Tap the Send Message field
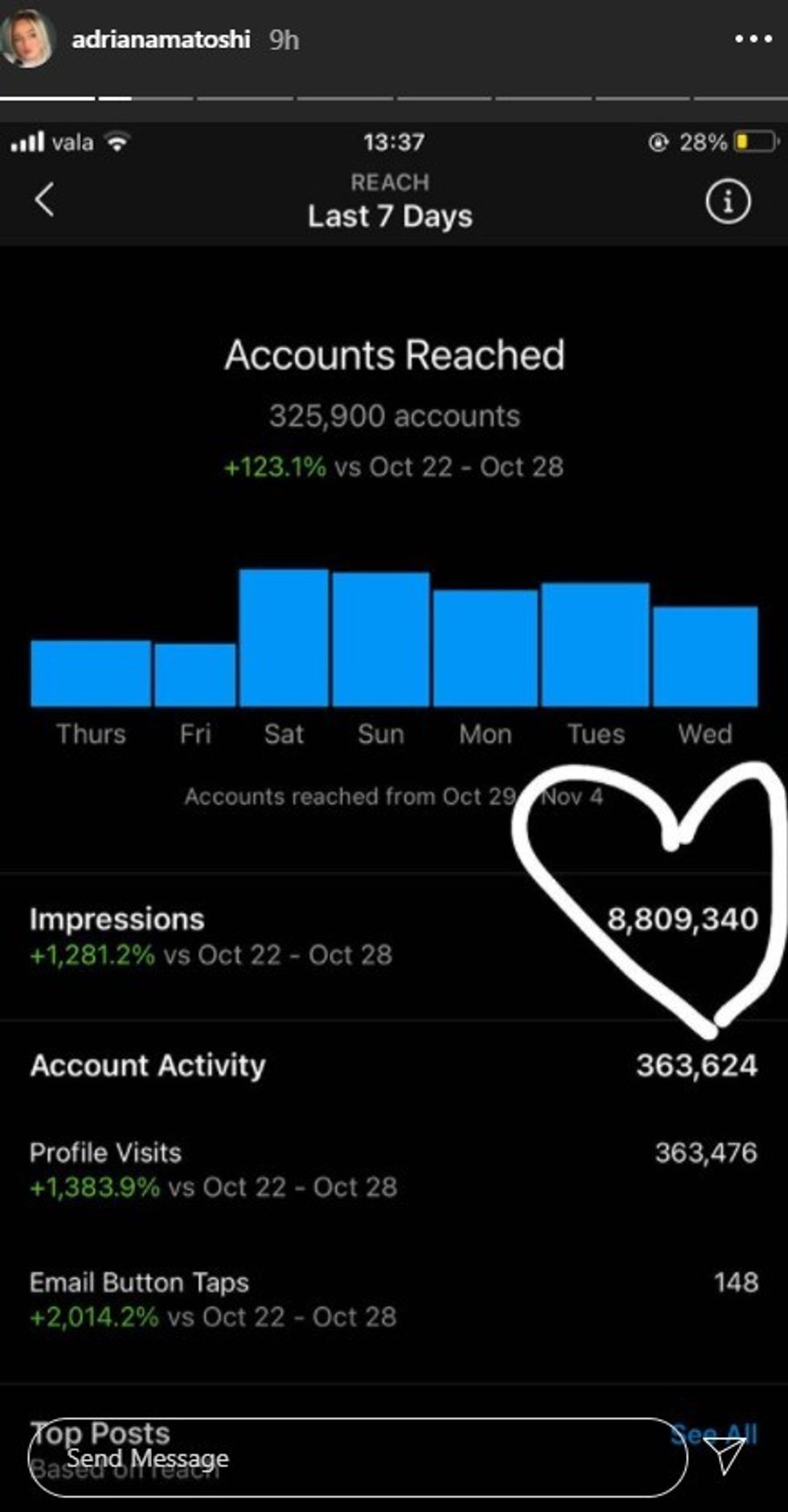 coord(357,1457)
